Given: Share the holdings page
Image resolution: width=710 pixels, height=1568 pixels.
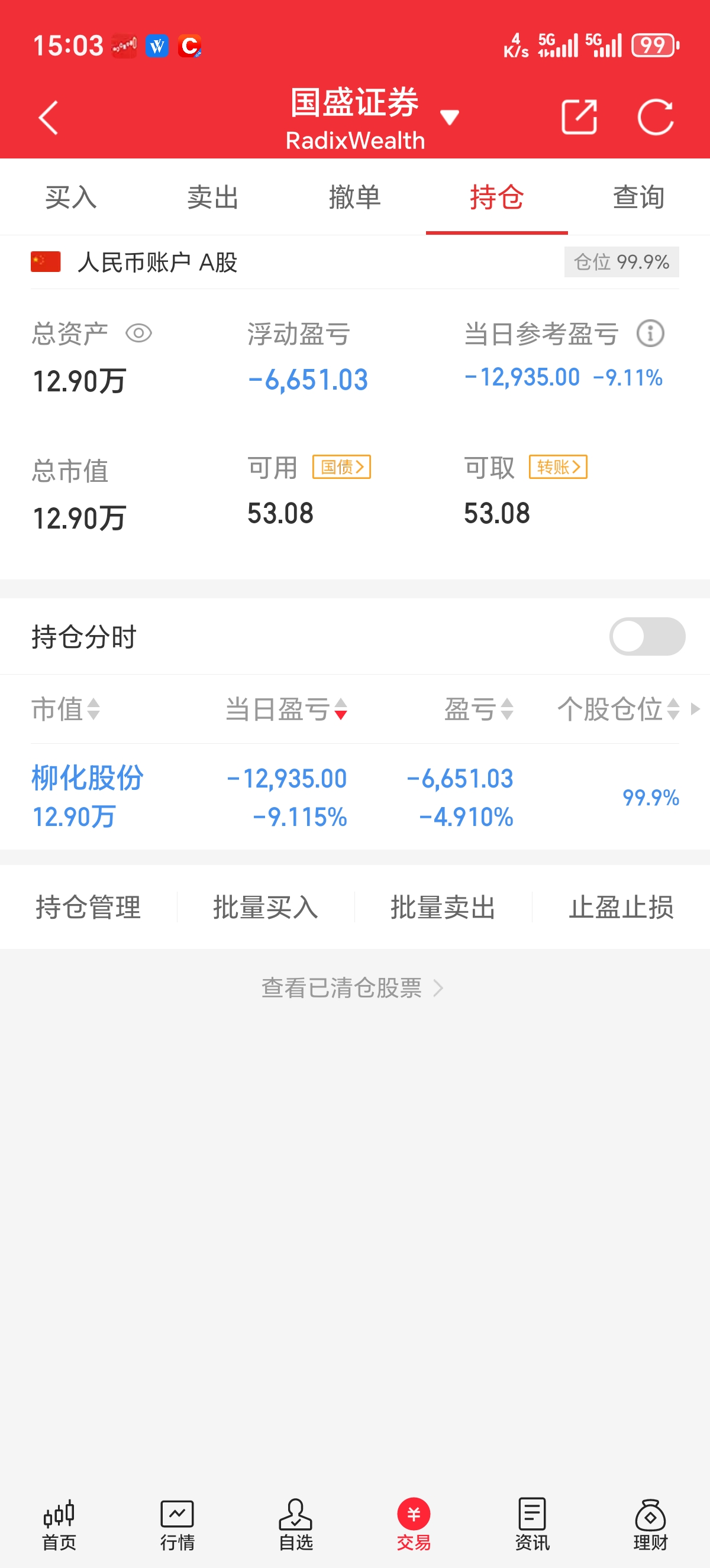Looking at the screenshot, I should (579, 117).
